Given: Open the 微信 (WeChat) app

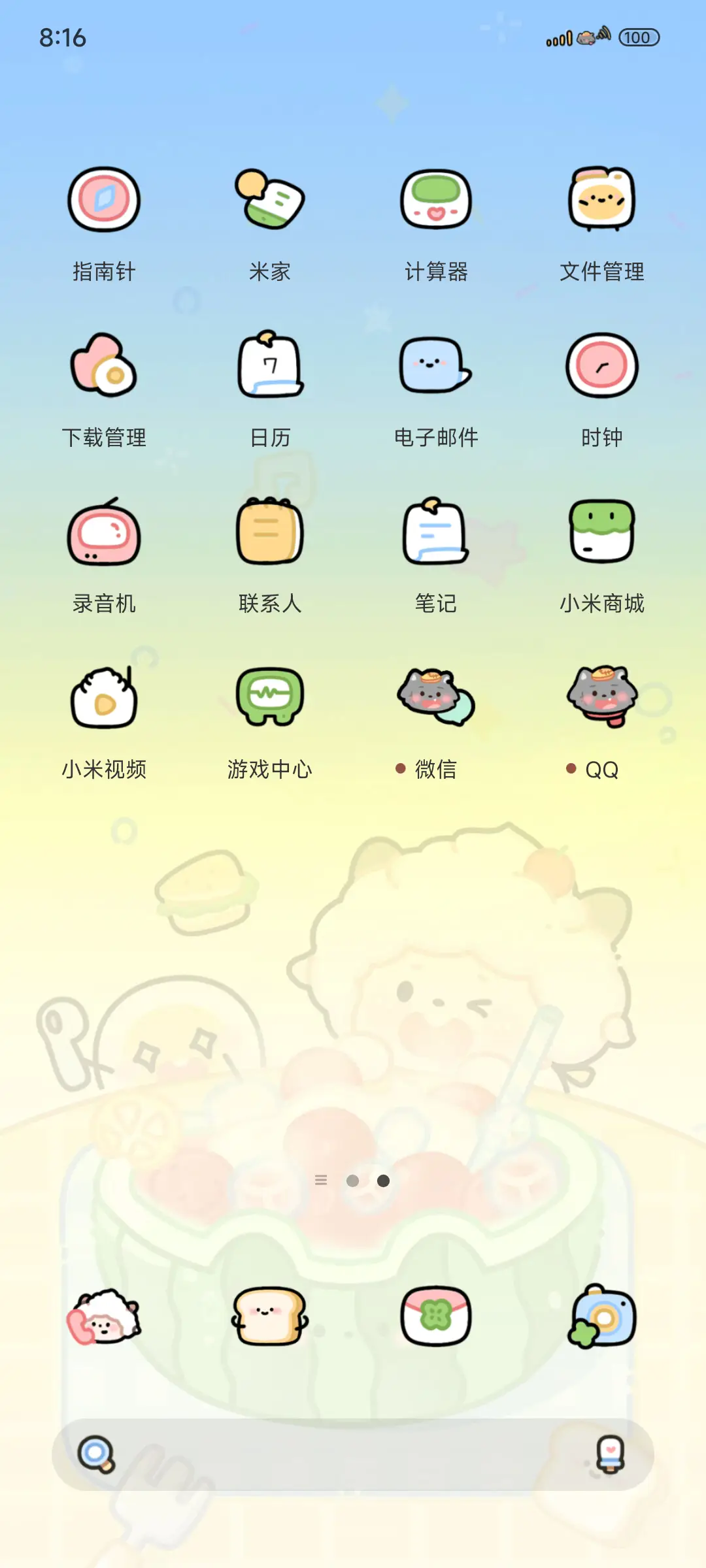Looking at the screenshot, I should [435, 697].
